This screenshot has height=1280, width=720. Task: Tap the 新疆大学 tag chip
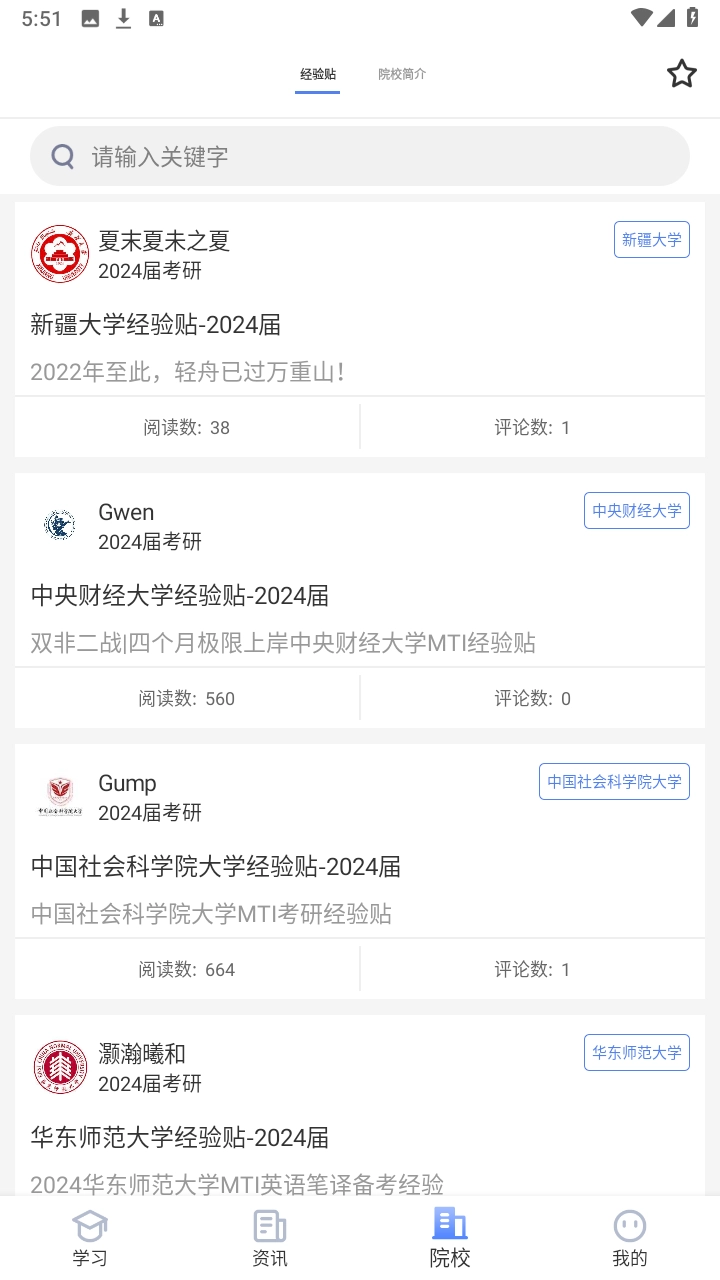point(651,240)
